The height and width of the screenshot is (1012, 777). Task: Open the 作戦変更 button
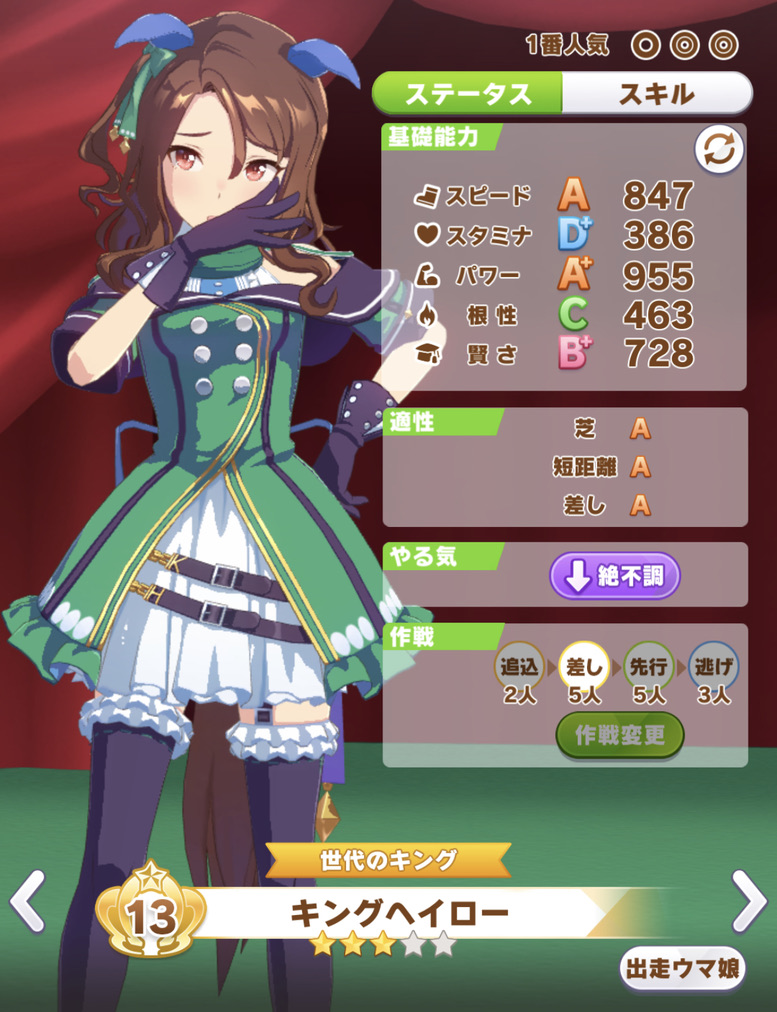620,735
